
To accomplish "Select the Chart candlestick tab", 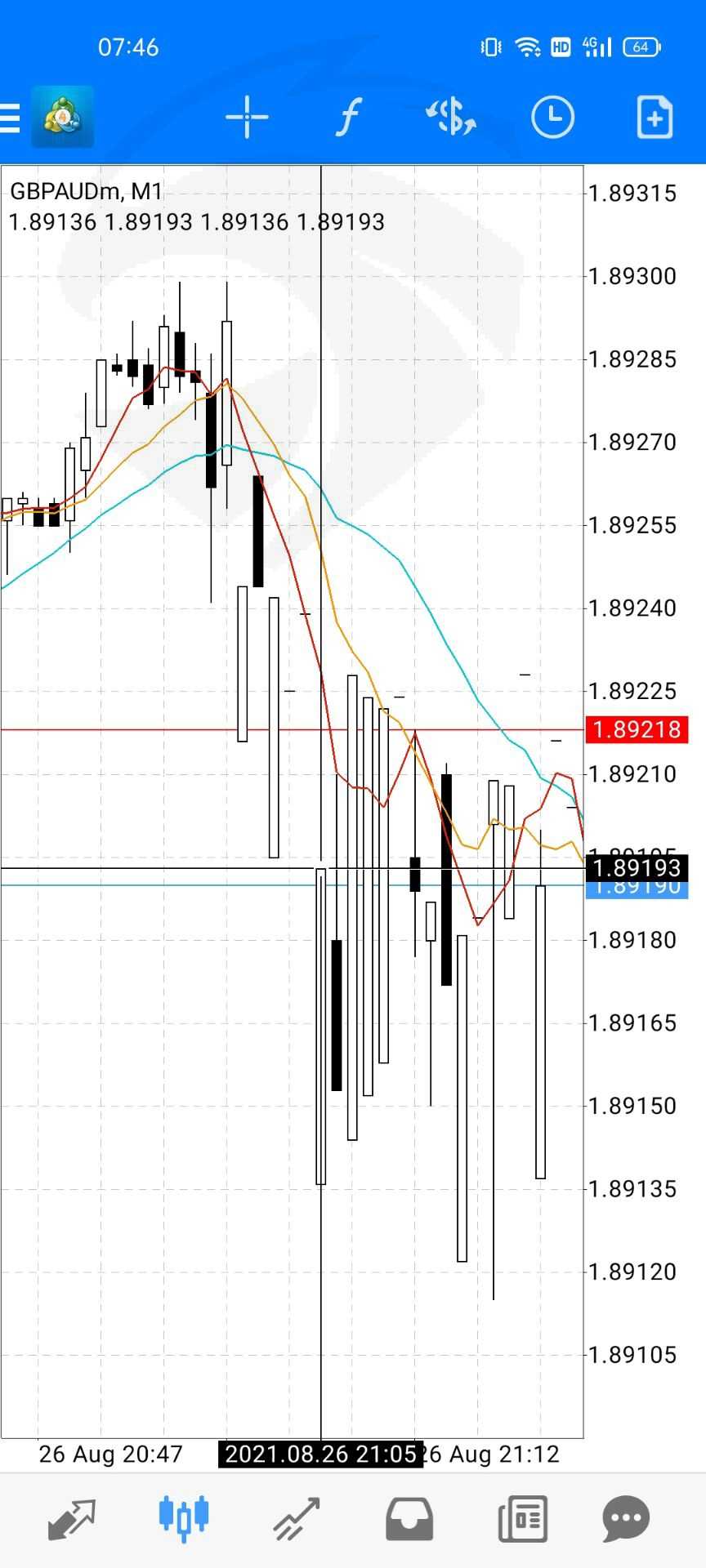I will [x=184, y=1517].
